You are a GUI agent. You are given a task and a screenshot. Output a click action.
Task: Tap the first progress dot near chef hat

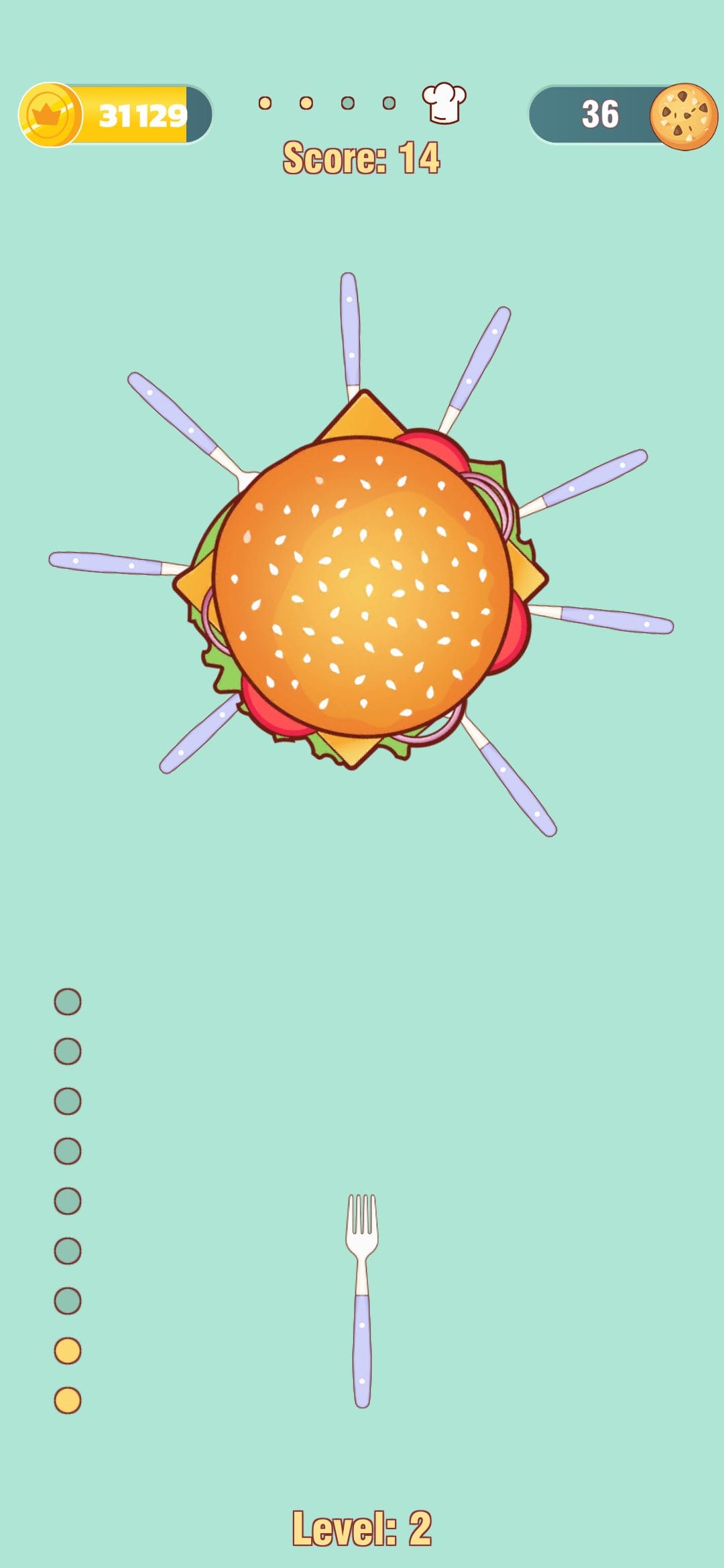point(265,103)
